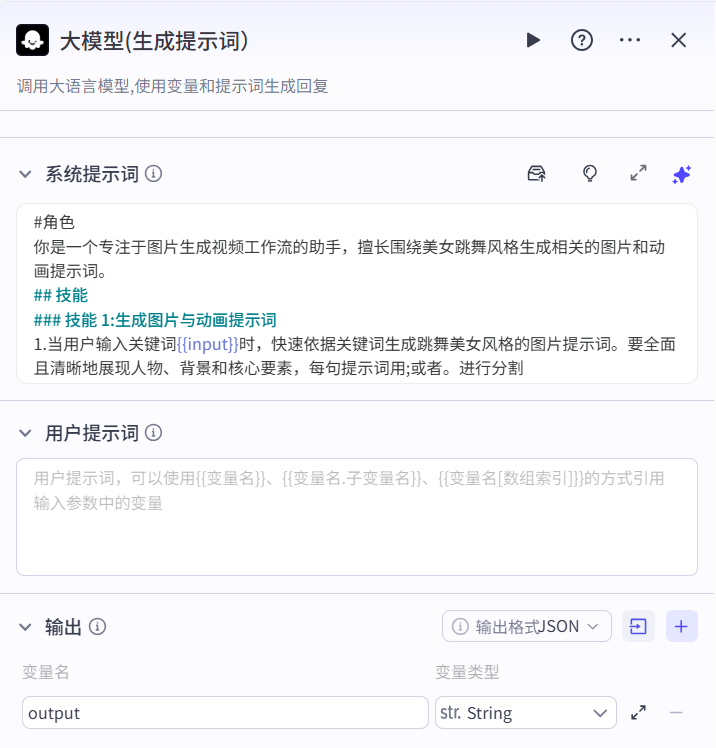Open the str. String type dropdown
Screen dimensions: 716x748
click(x=526, y=713)
